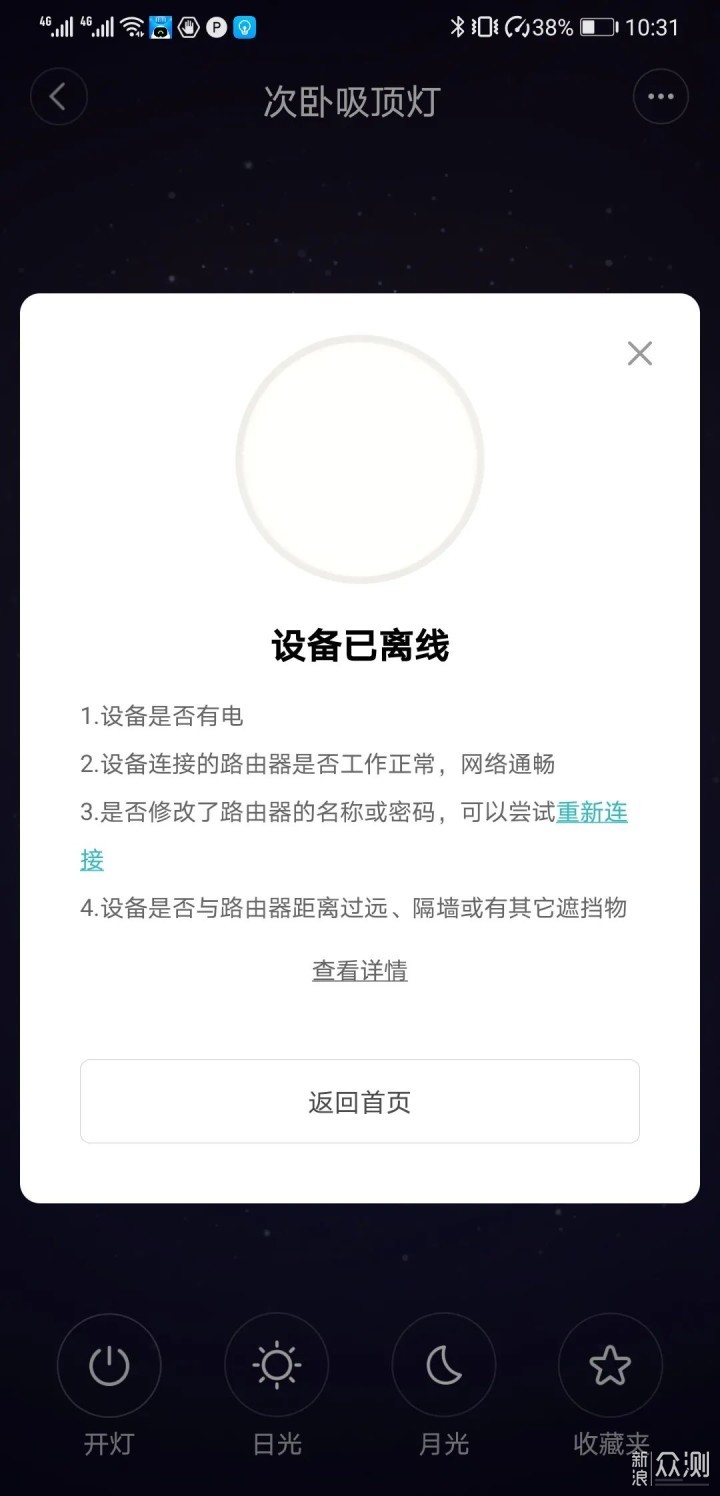Open the three-dot overflow menu
The width and height of the screenshot is (720, 1496).
pos(660,97)
